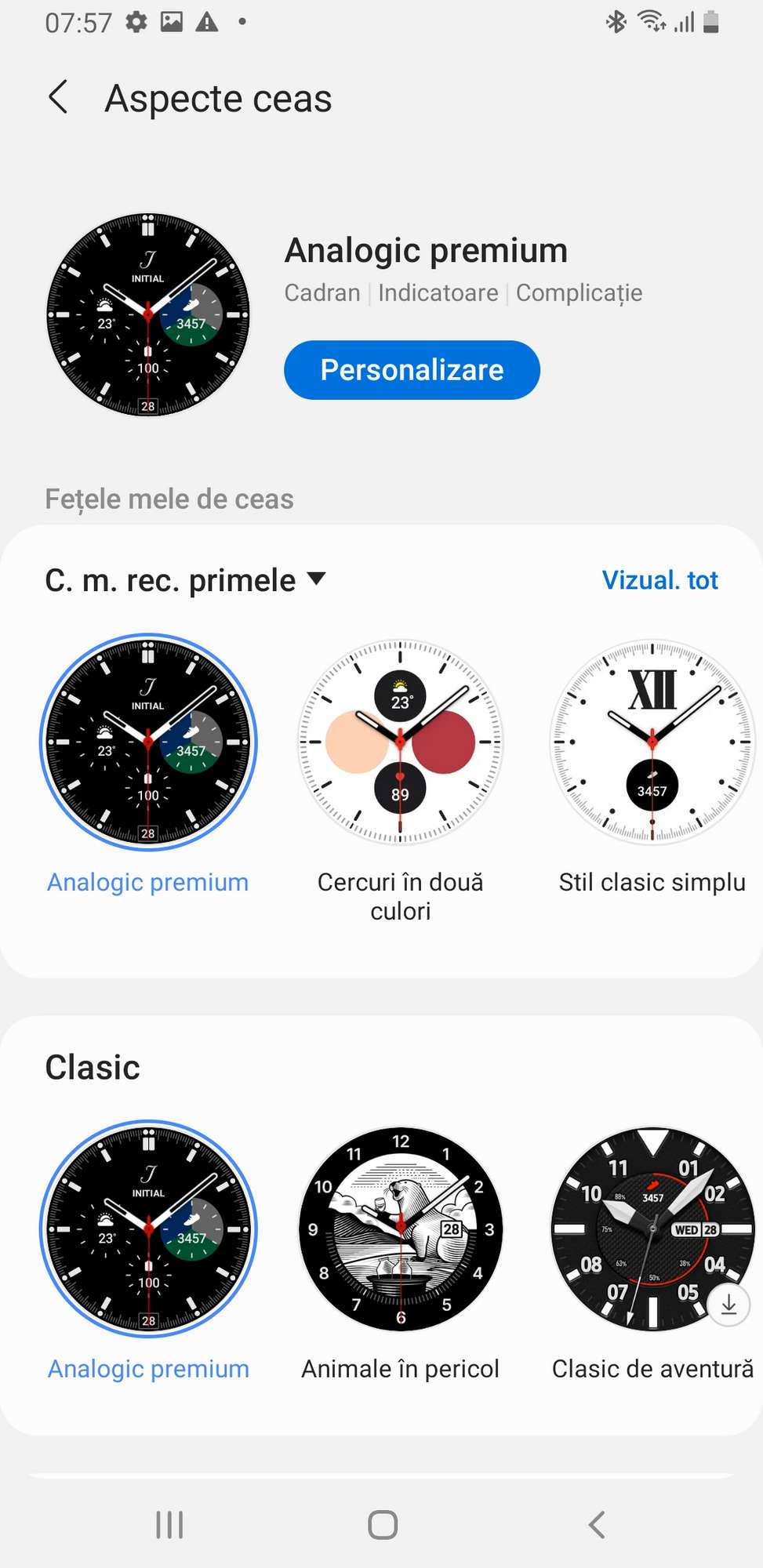Open Vizual. tot link

pos(659,580)
